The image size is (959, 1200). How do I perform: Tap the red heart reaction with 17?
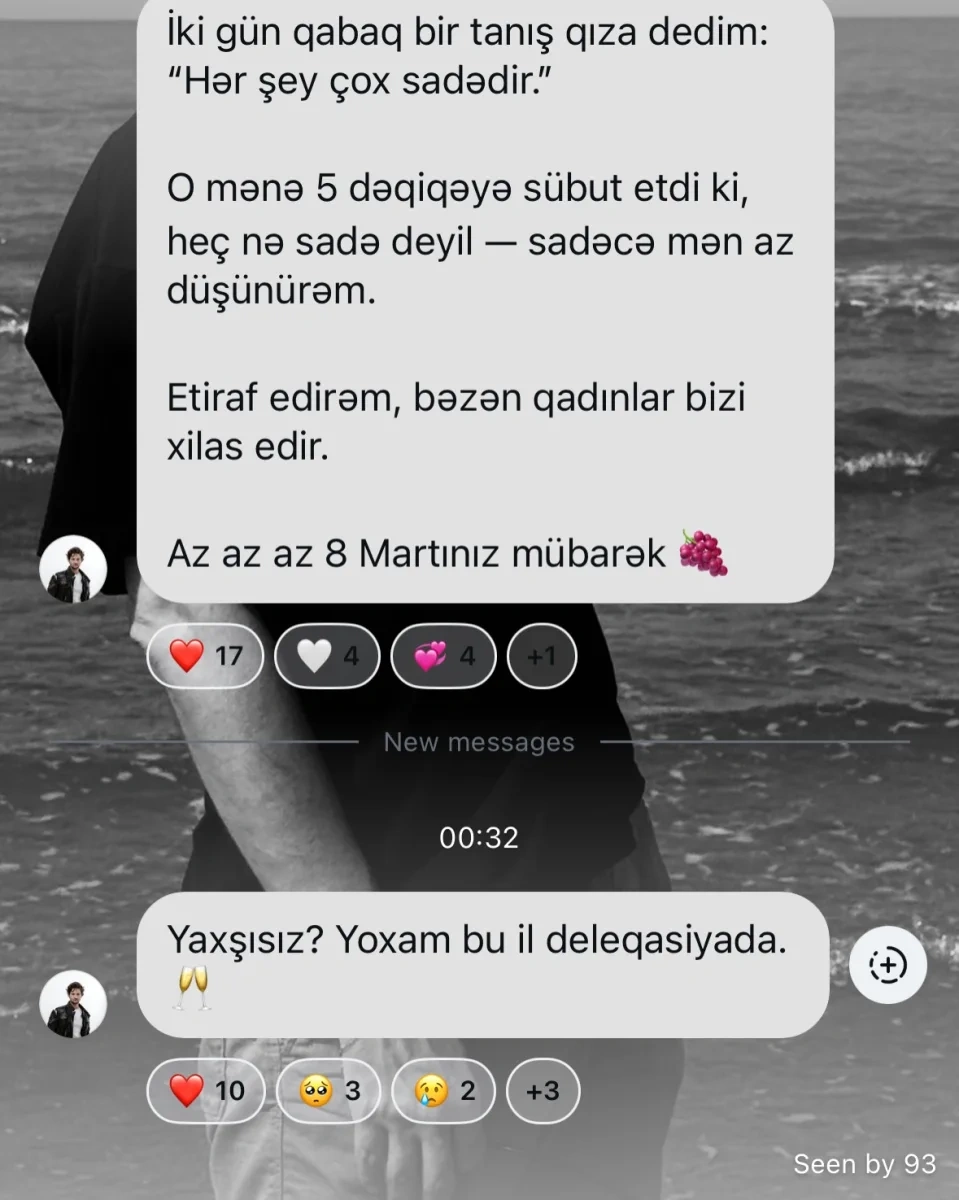[206, 656]
